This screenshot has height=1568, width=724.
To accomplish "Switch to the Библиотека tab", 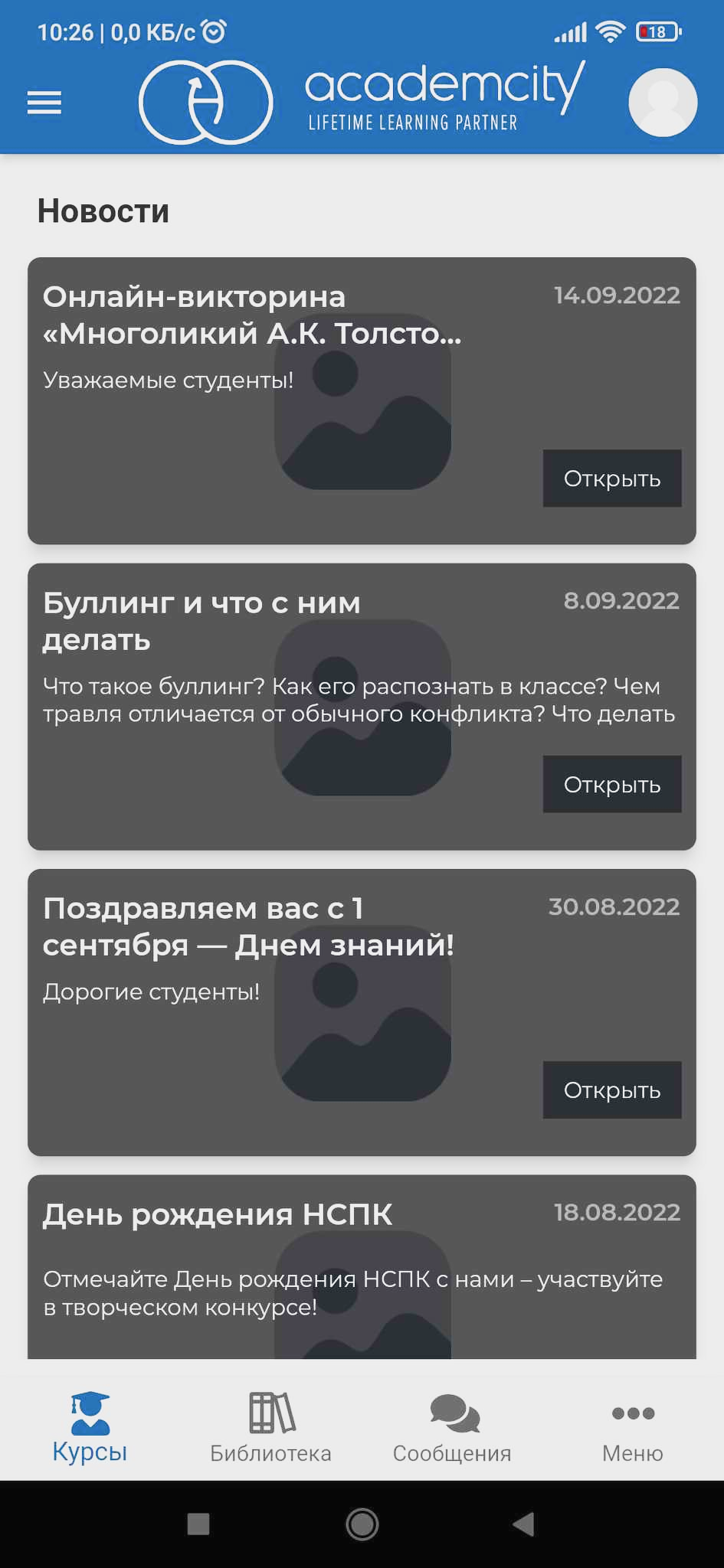I will coord(271,1429).
